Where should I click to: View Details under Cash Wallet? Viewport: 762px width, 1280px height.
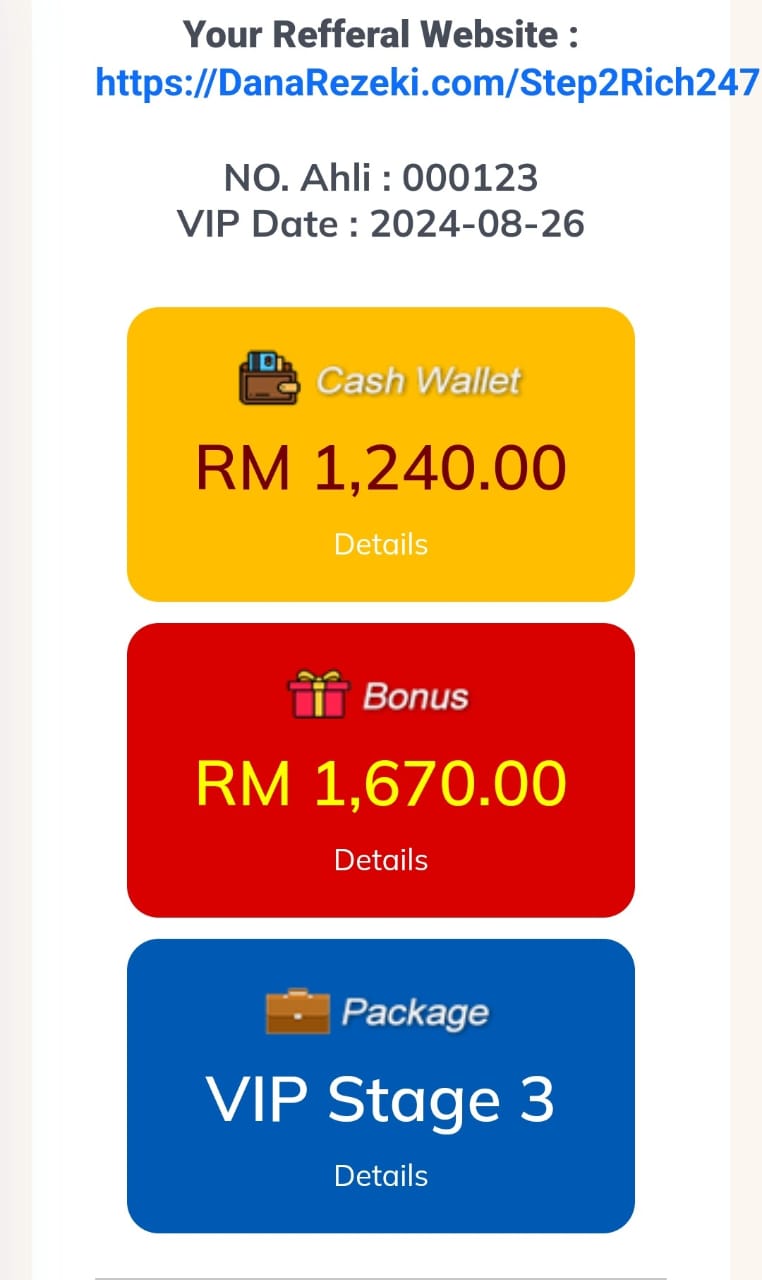[x=381, y=545]
